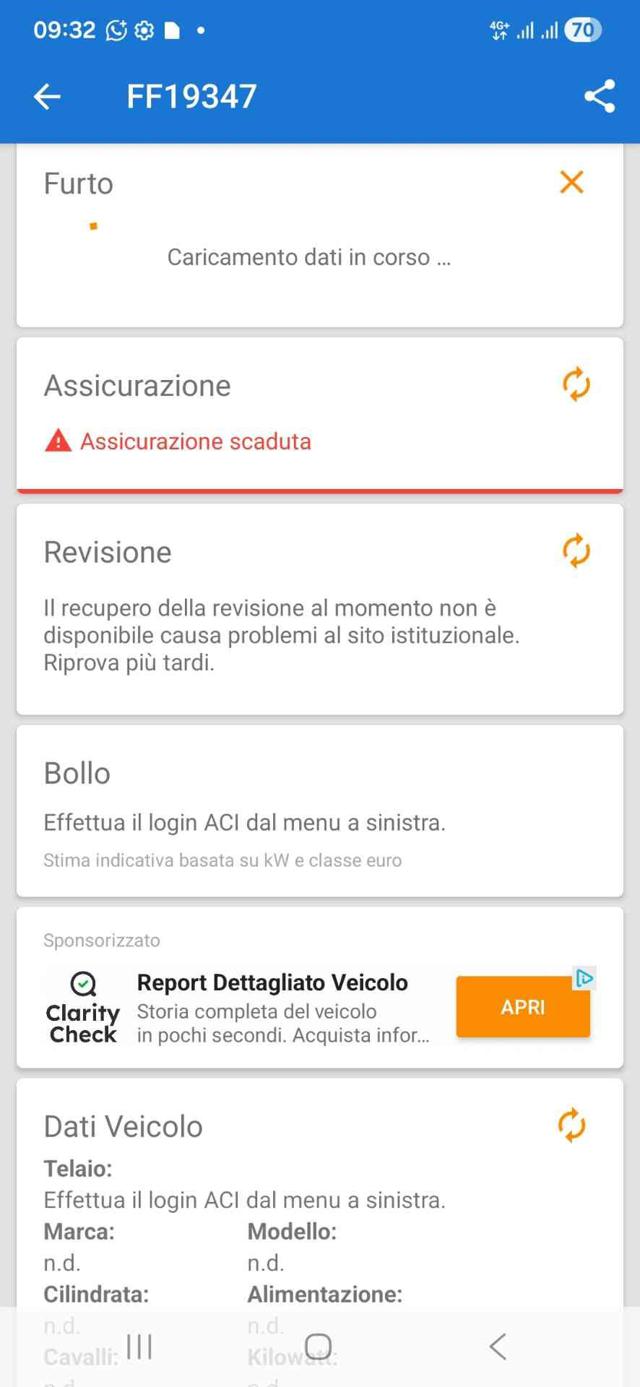Viewport: 640px width, 1387px height.
Task: Share the FF19347 vehicle report
Action: tap(599, 96)
